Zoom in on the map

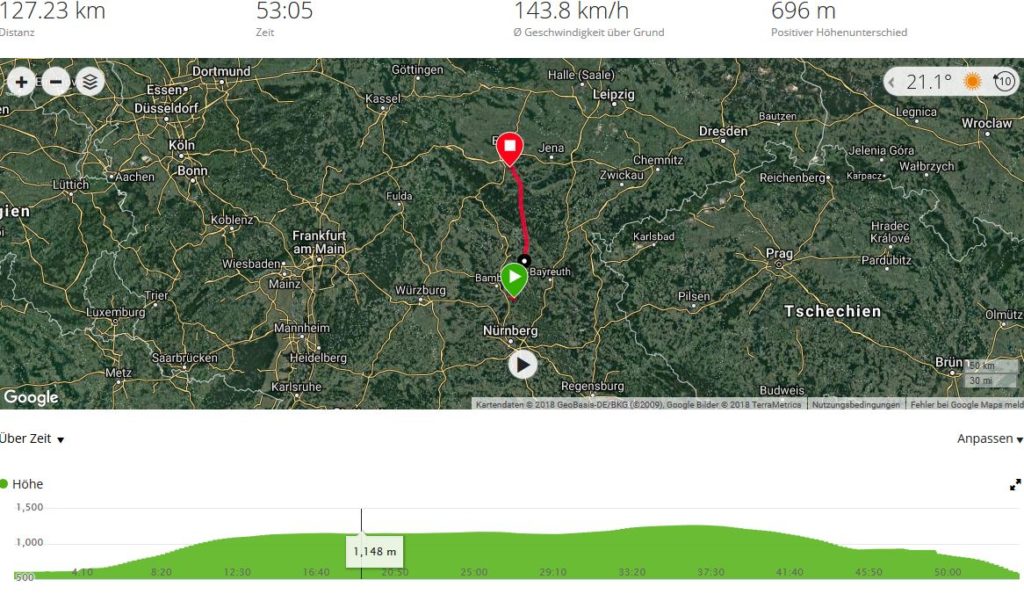[21, 82]
